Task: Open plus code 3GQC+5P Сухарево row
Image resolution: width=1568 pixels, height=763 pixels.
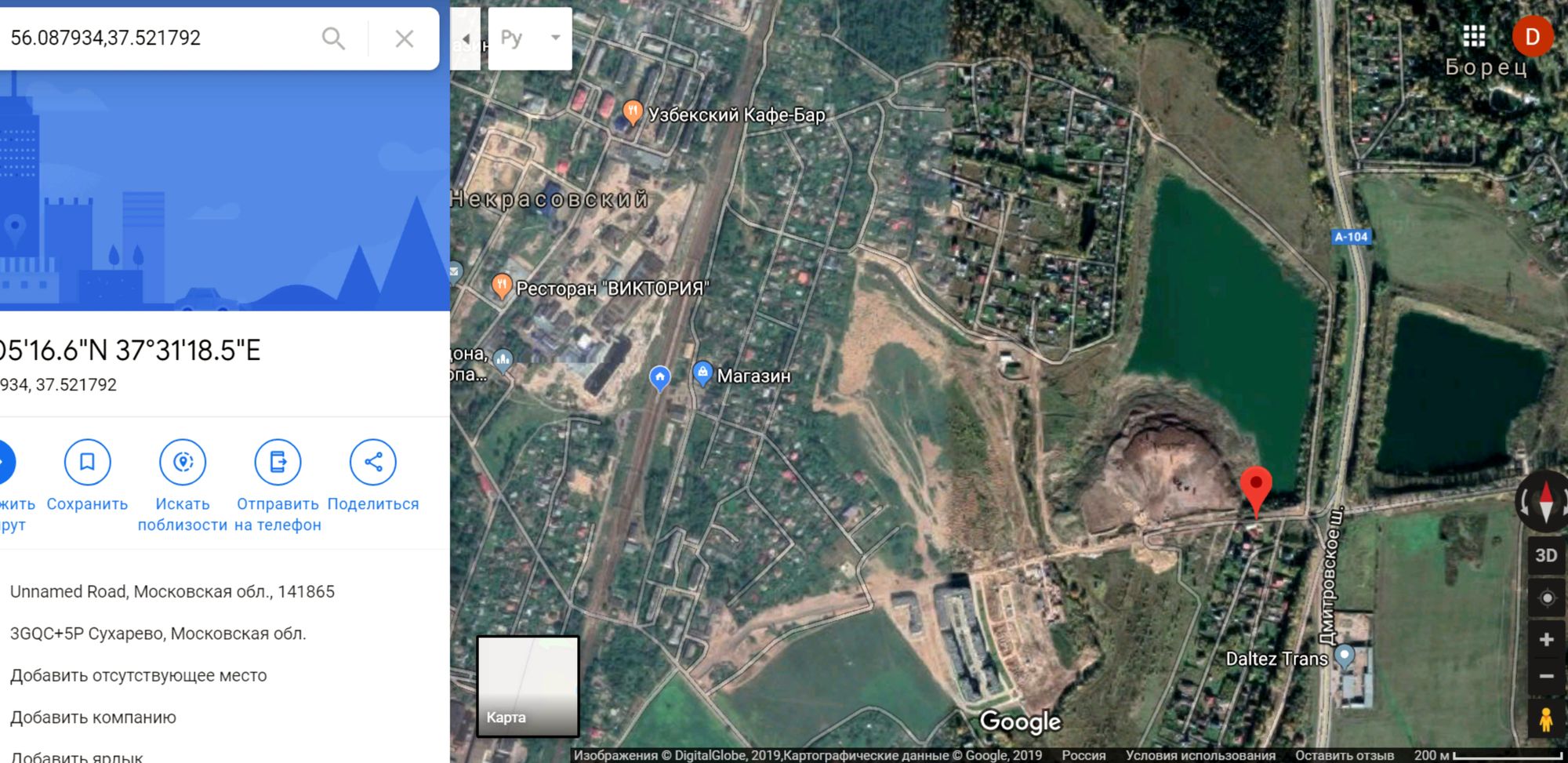Action: tap(158, 634)
